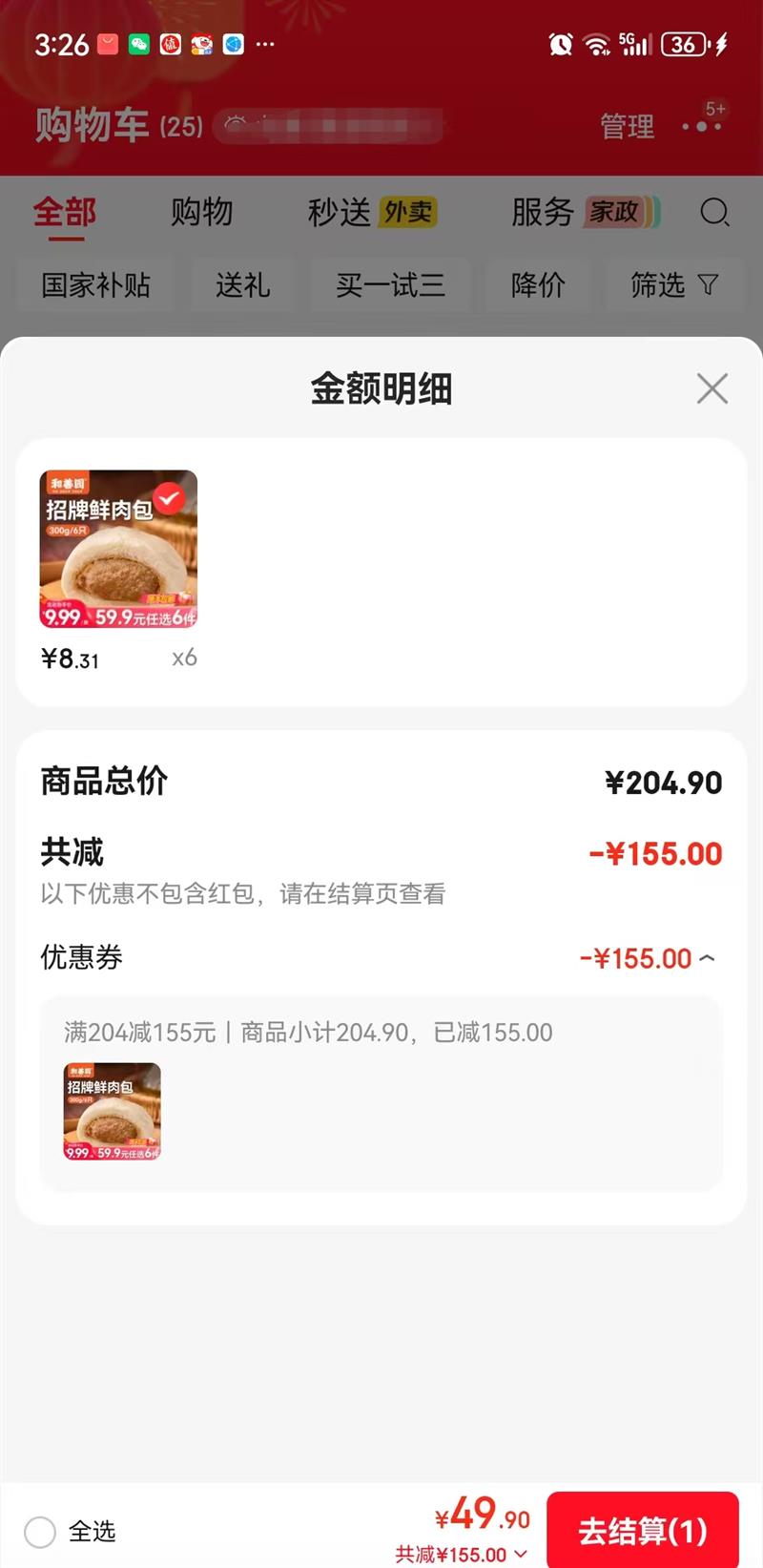Collapse the 优惠券 coupon section chevron
The width and height of the screenshot is (763, 1568).
(x=706, y=957)
